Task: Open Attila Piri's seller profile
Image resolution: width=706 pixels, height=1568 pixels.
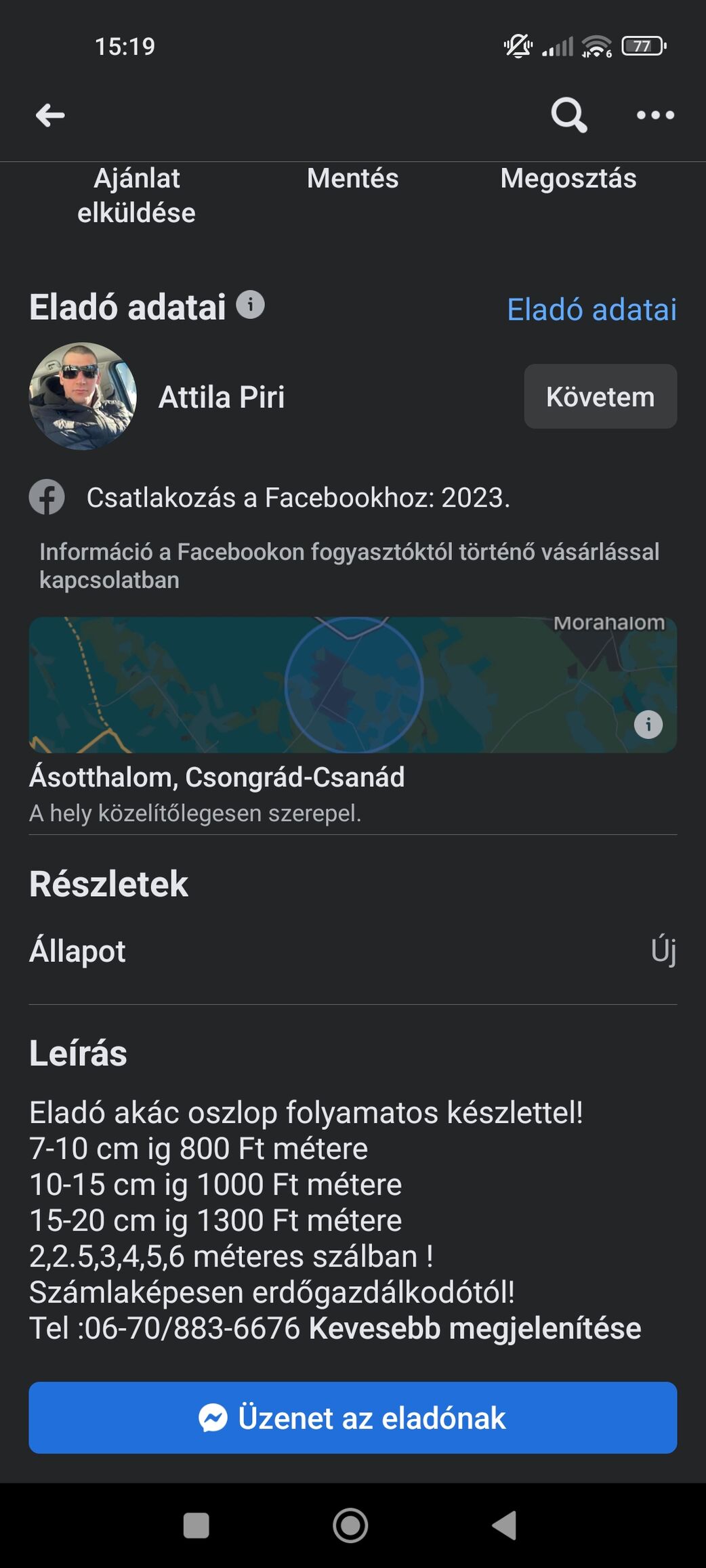Action: tap(221, 397)
